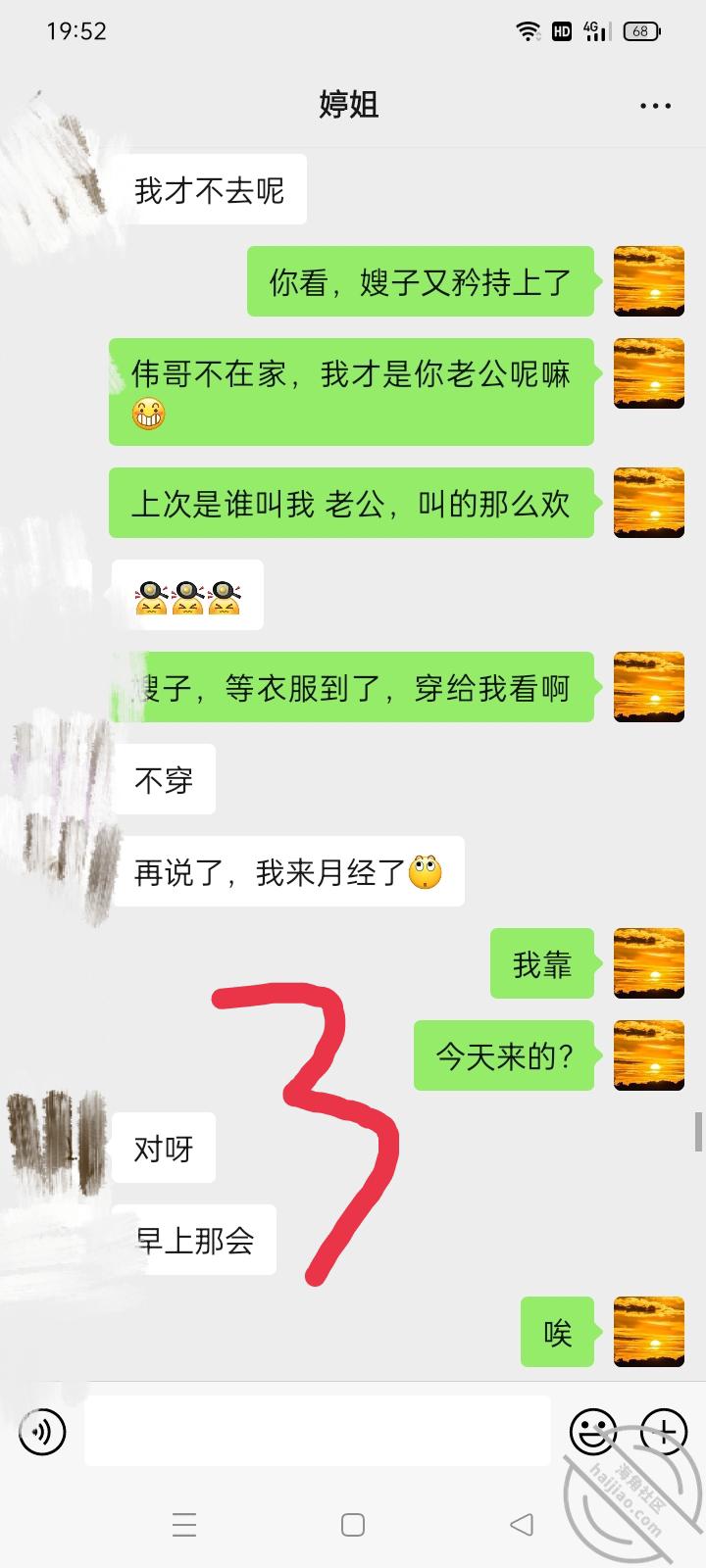Go to the system home screen

tap(353, 1524)
